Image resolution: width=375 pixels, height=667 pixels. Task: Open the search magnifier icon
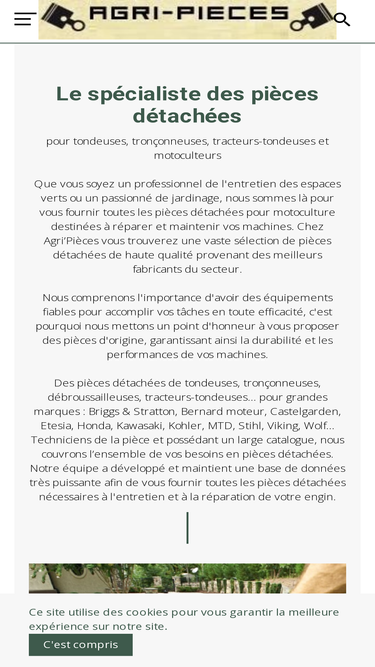(x=341, y=20)
